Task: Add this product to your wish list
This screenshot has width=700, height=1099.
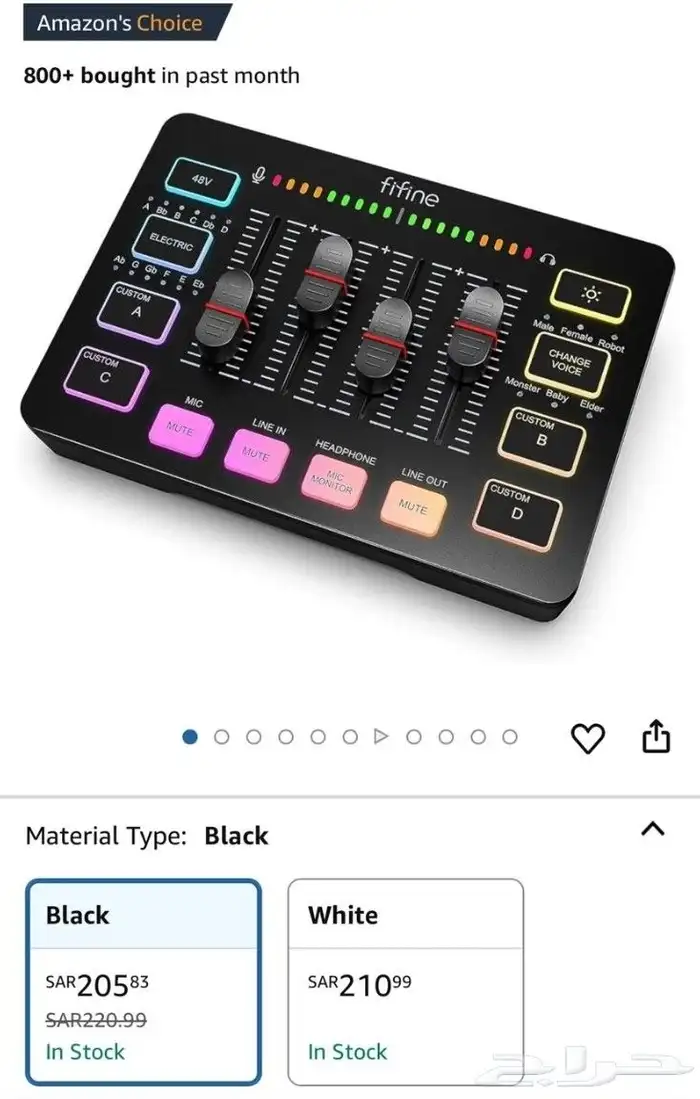Action: 587,738
